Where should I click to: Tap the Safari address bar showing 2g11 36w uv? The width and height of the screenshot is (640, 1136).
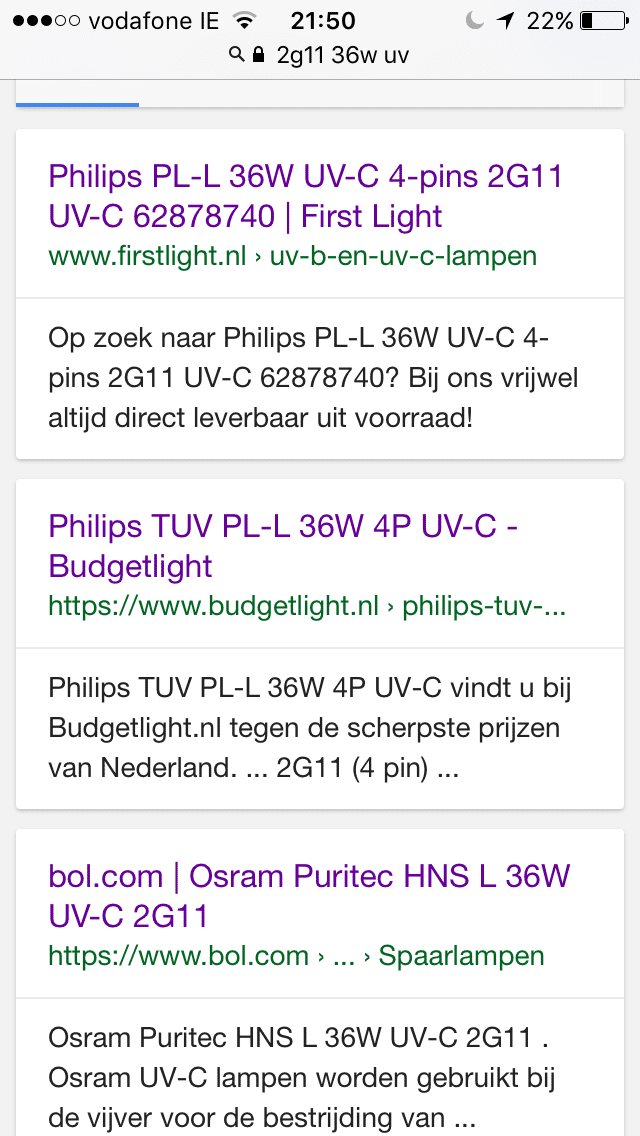320,54
